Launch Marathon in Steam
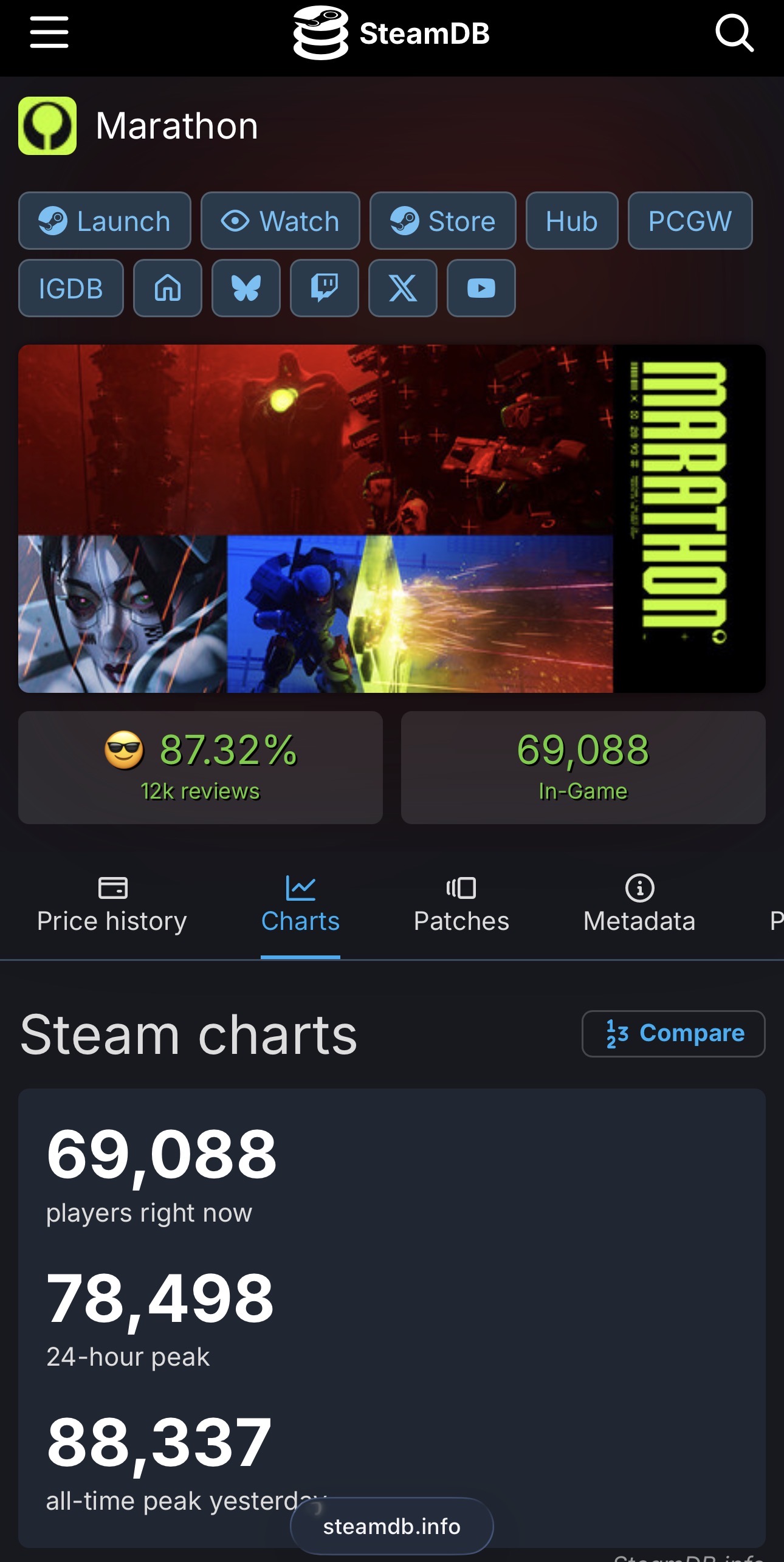The height and width of the screenshot is (1562, 784). pos(105,221)
